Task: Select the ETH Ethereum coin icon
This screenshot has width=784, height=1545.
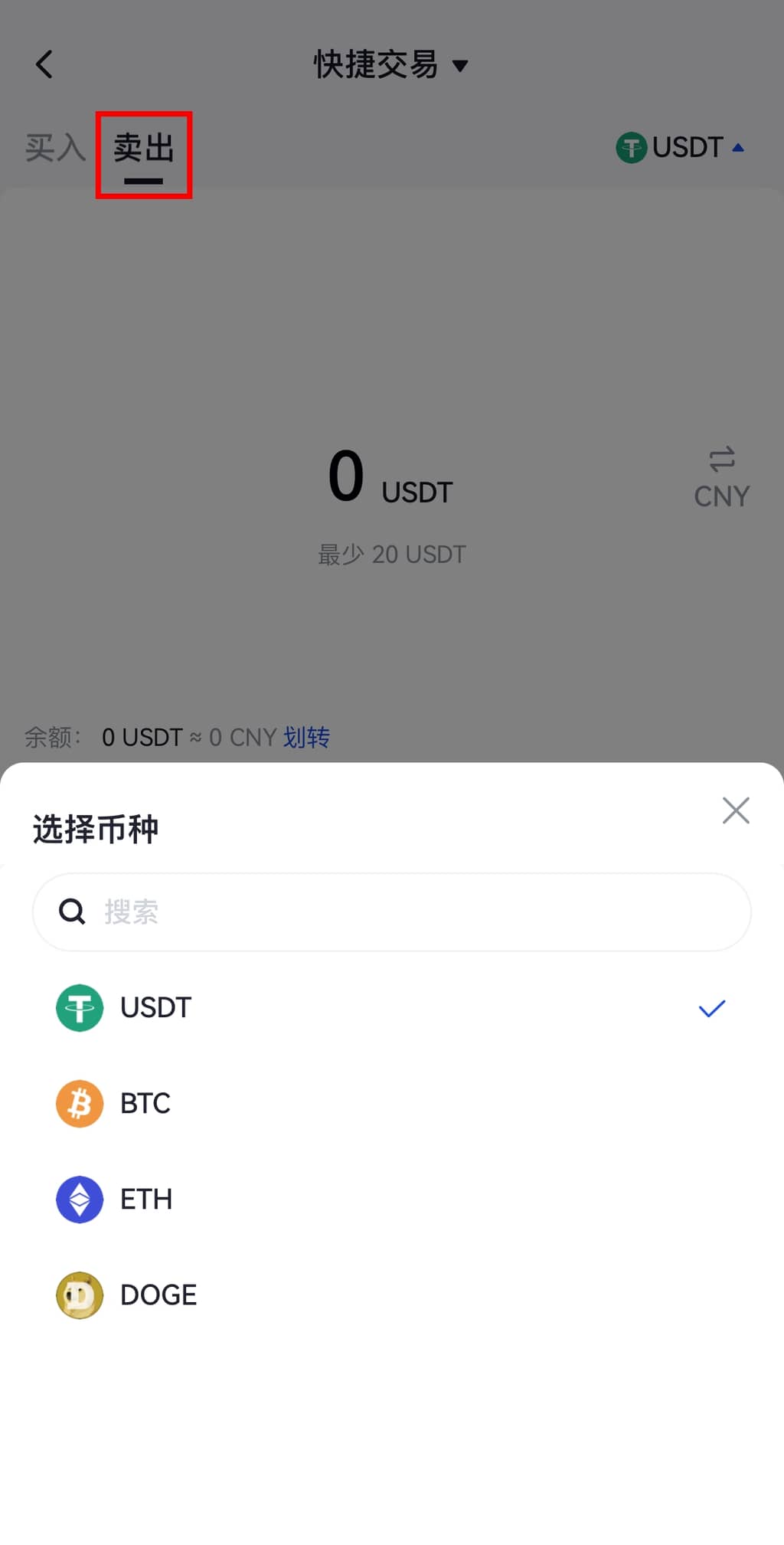Action: click(80, 1199)
